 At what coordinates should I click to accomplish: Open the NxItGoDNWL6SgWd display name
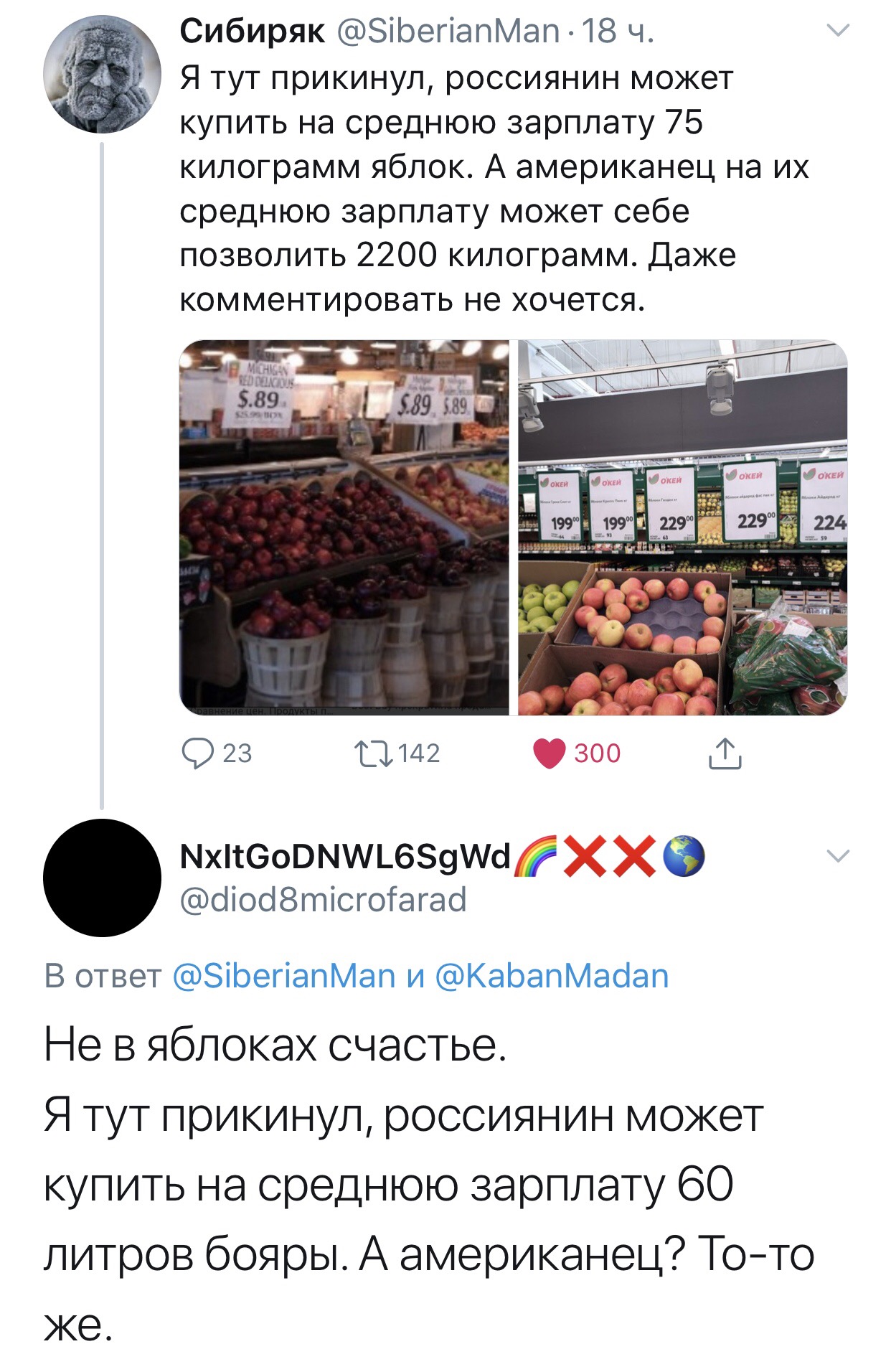pos(344,856)
